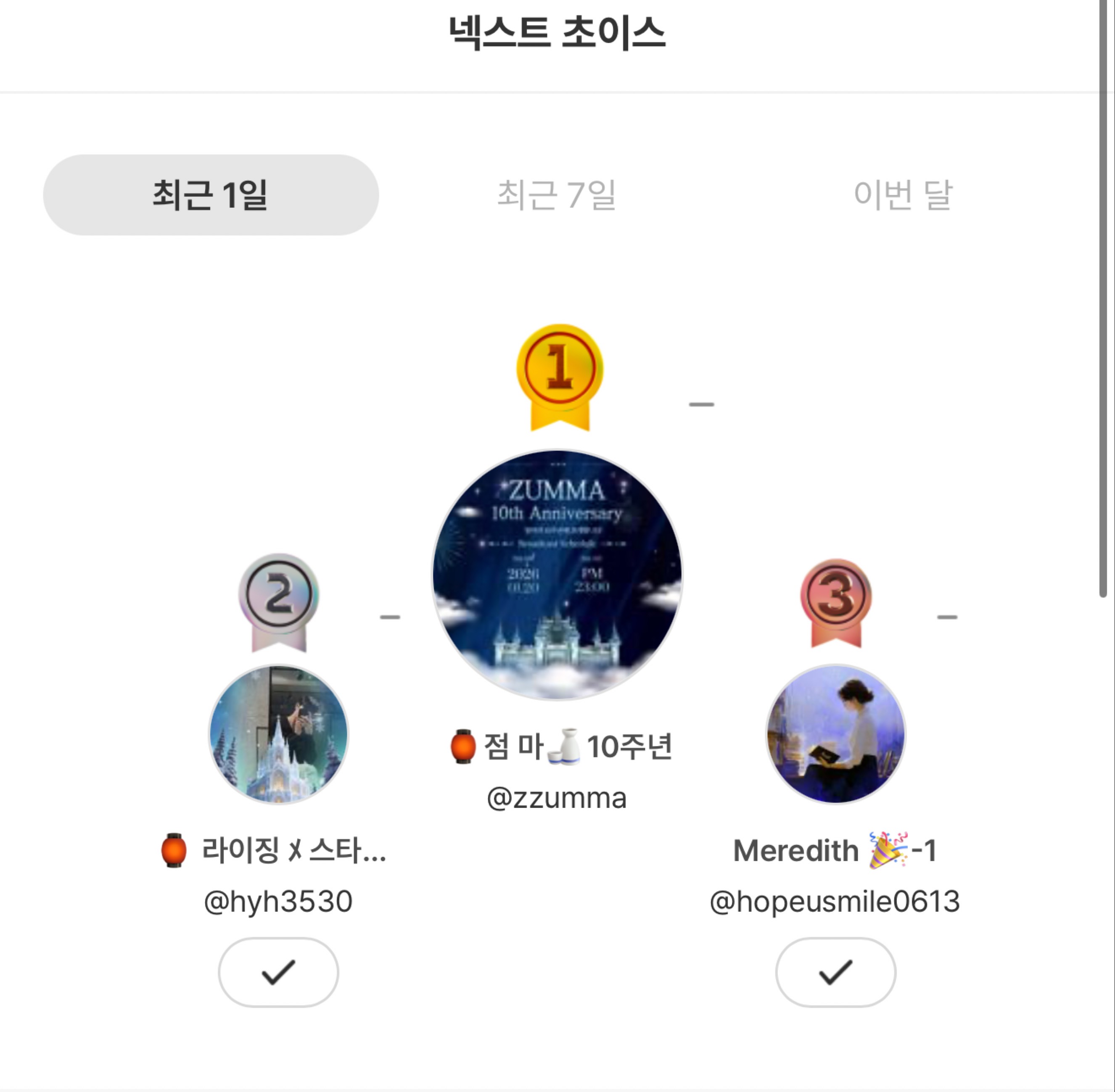Tap the checkmark button under @hyh3530

click(278, 972)
